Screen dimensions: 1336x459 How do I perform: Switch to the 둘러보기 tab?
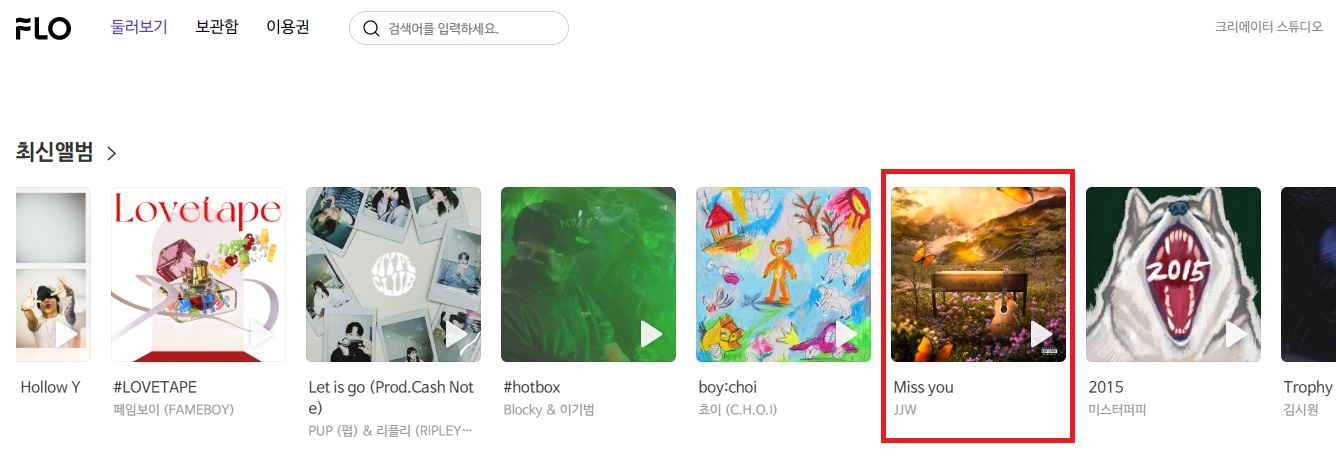[x=139, y=27]
